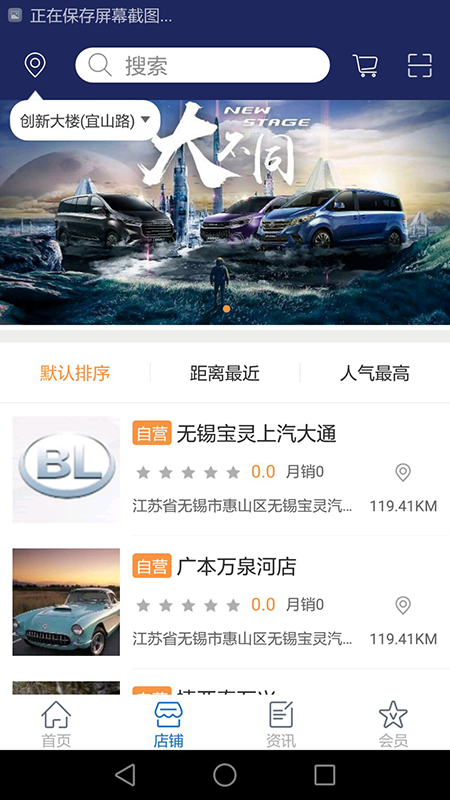The height and width of the screenshot is (800, 450).
Task: Sort by 默认排序
Action: [75, 373]
